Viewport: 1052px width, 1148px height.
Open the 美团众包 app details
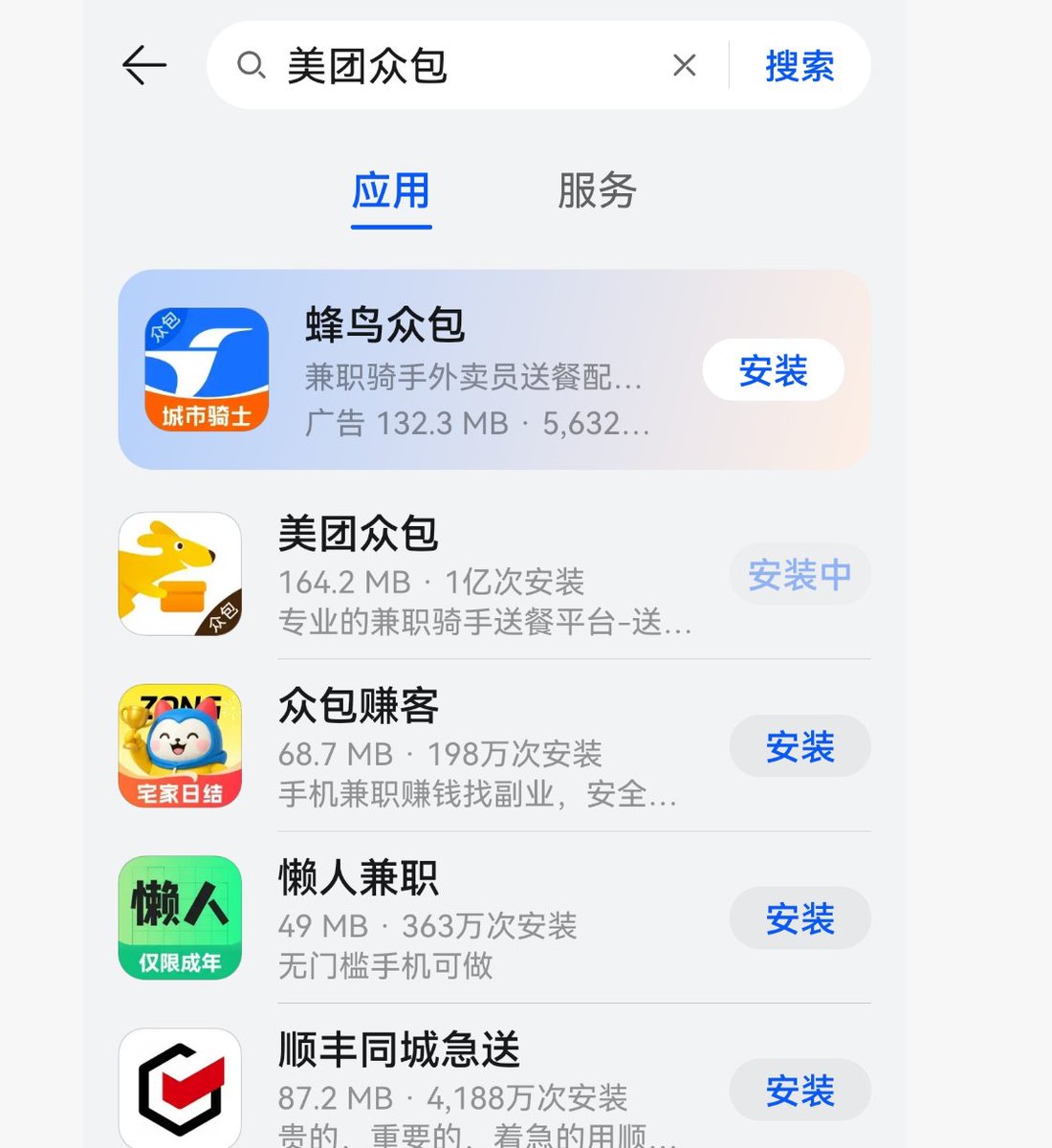point(478,575)
